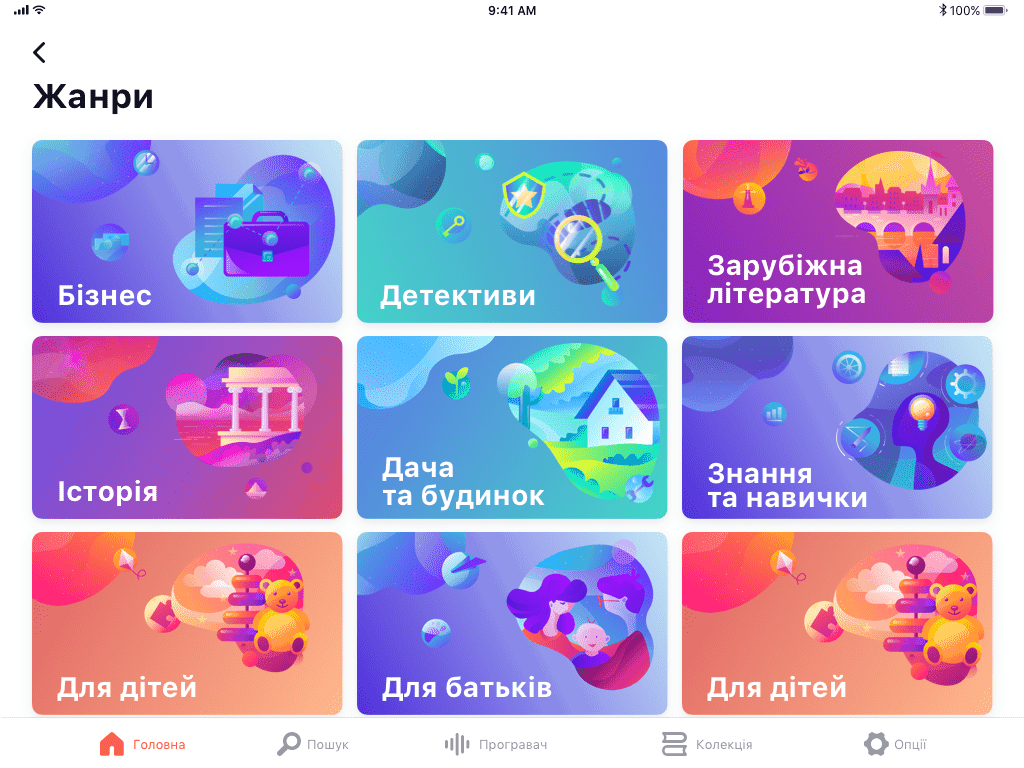Switch to the Пошук tab
This screenshot has height=768, width=1024.
[x=313, y=744]
